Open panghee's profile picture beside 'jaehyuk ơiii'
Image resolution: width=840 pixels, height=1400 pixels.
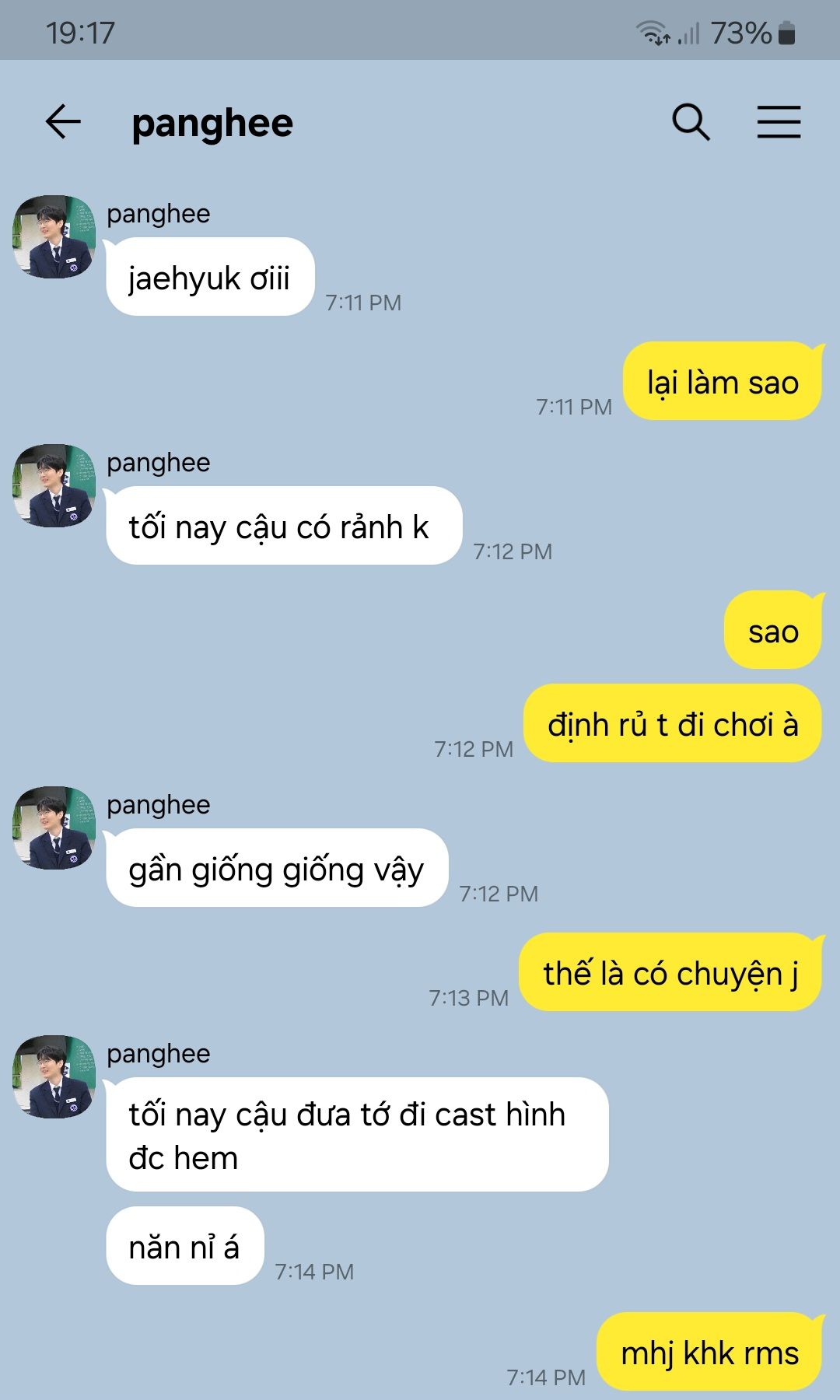pyautogui.click(x=54, y=236)
